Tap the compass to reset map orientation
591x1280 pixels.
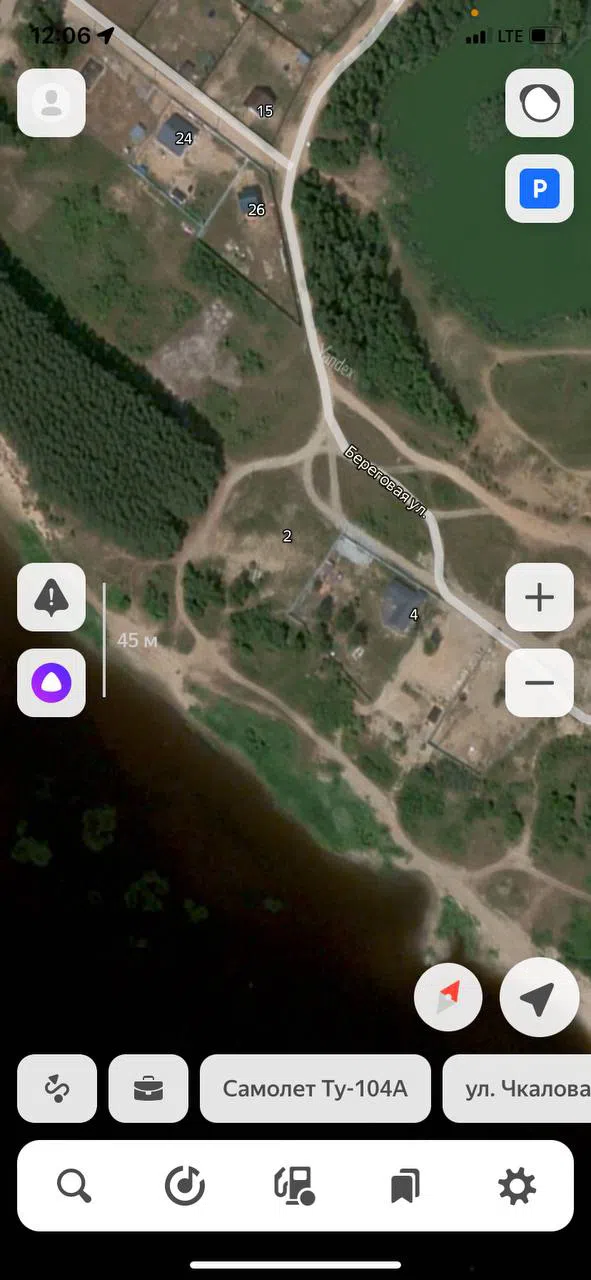[449, 997]
